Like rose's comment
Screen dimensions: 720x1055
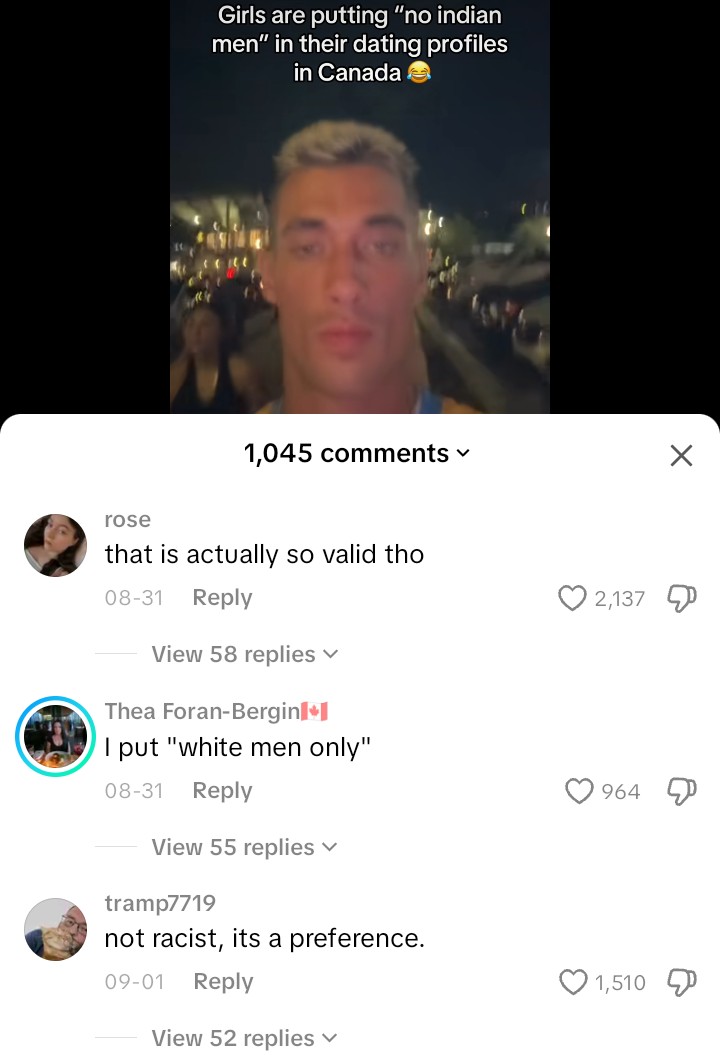click(571, 598)
